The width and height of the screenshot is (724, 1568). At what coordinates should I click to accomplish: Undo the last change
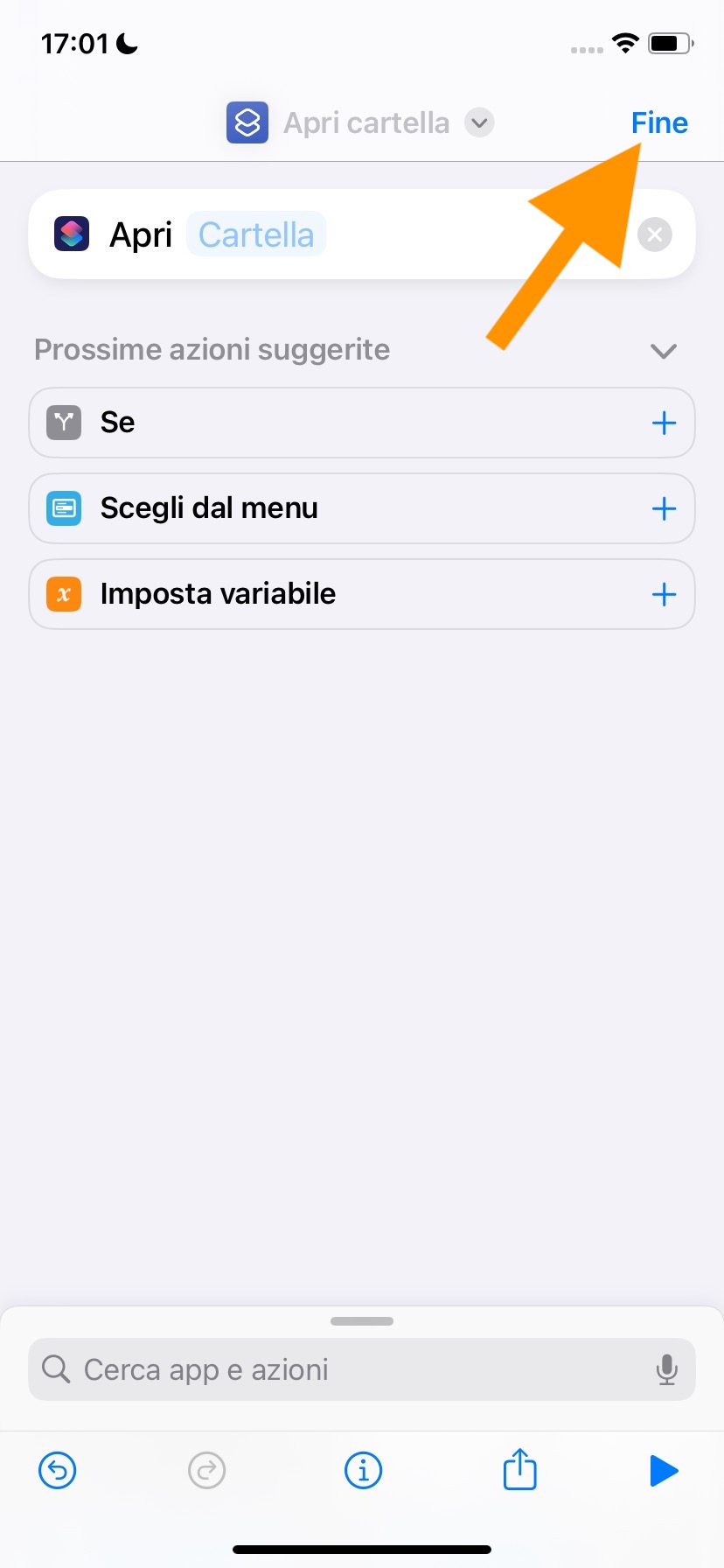(x=58, y=1471)
